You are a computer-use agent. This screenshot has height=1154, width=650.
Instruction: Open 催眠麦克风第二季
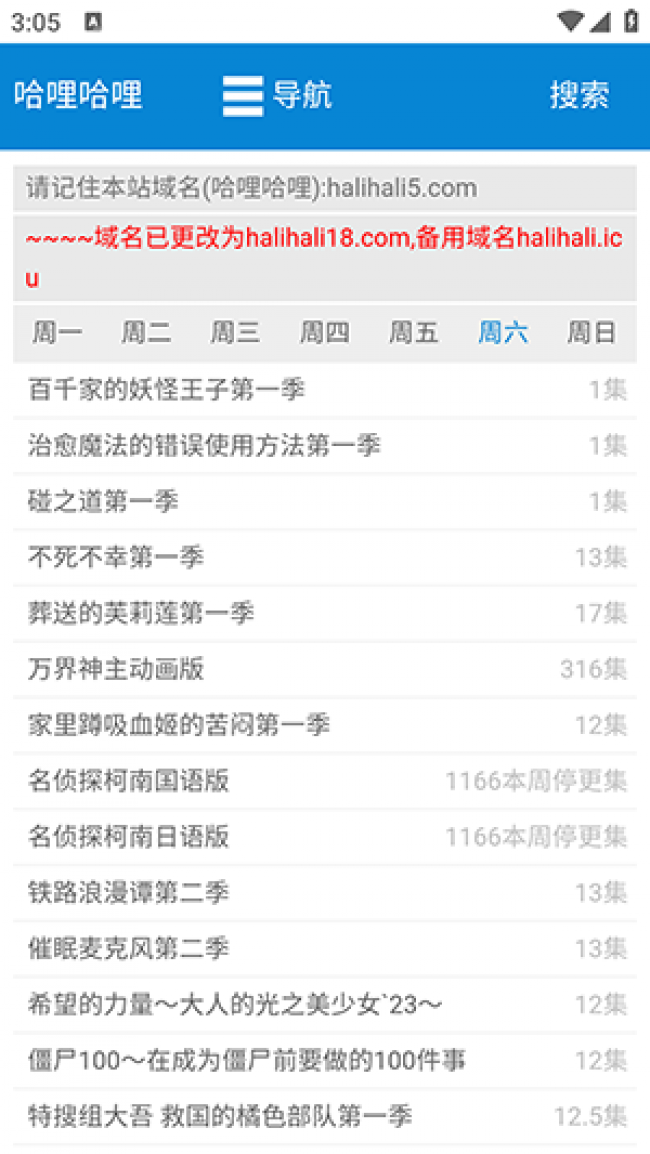[x=325, y=949]
